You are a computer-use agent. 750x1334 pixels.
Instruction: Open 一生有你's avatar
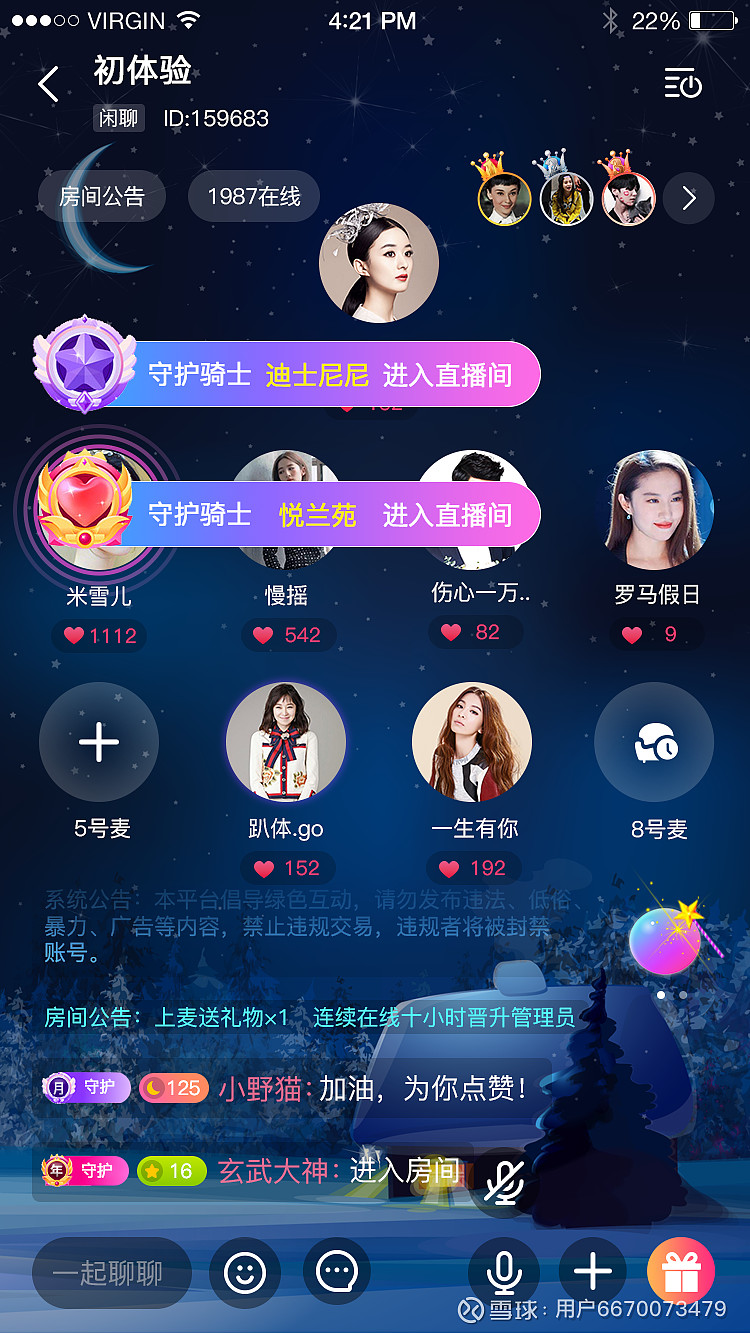[x=472, y=743]
